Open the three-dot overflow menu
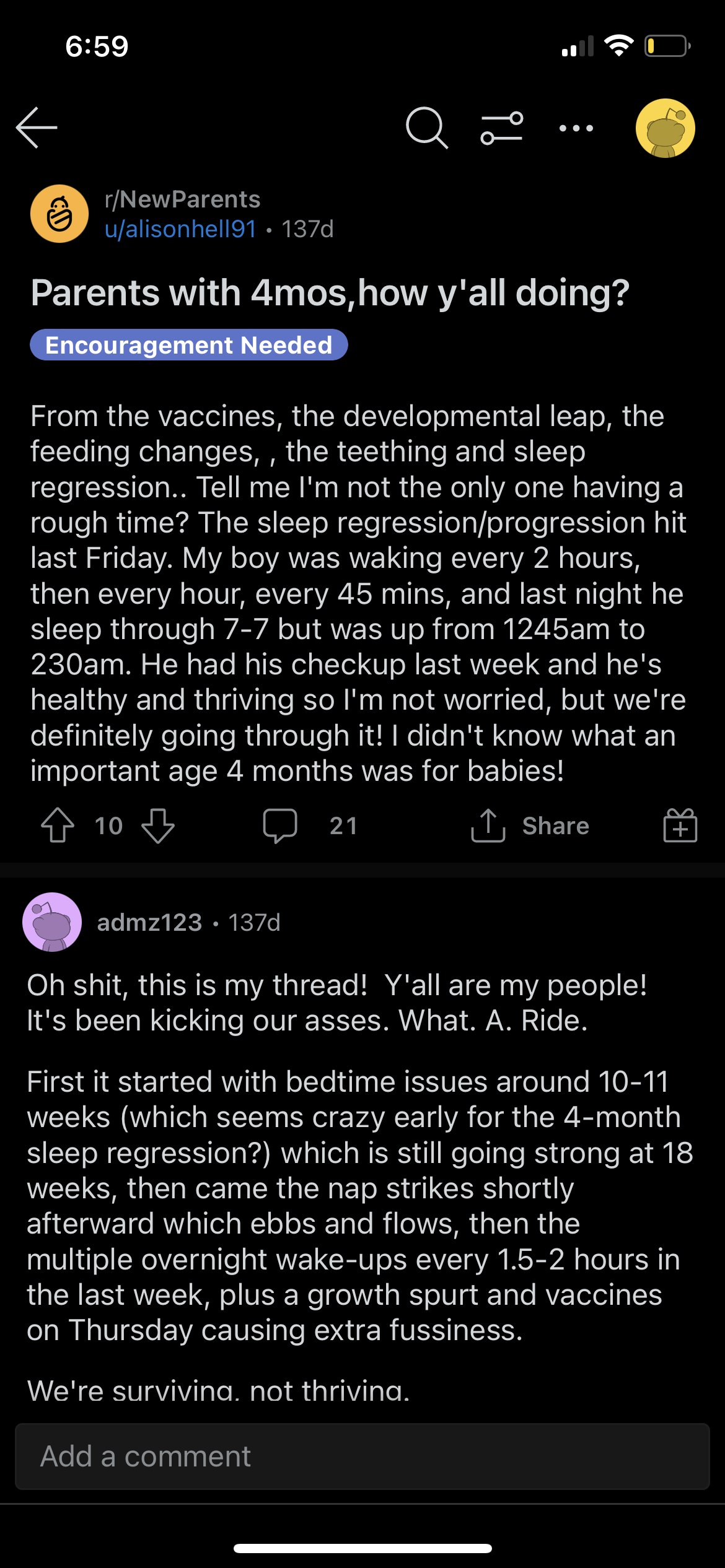 576,128
